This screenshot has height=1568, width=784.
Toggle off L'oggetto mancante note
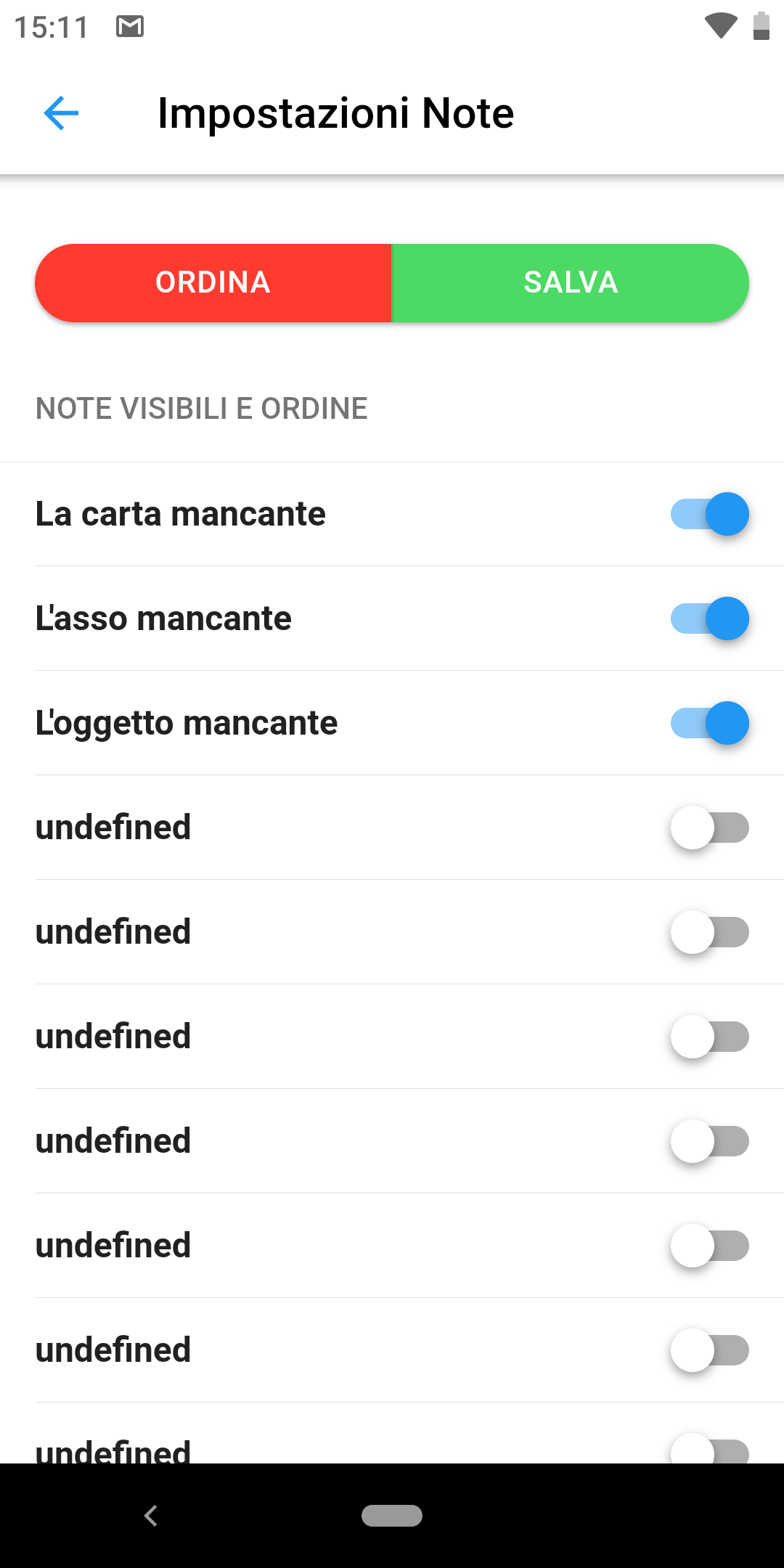(710, 723)
